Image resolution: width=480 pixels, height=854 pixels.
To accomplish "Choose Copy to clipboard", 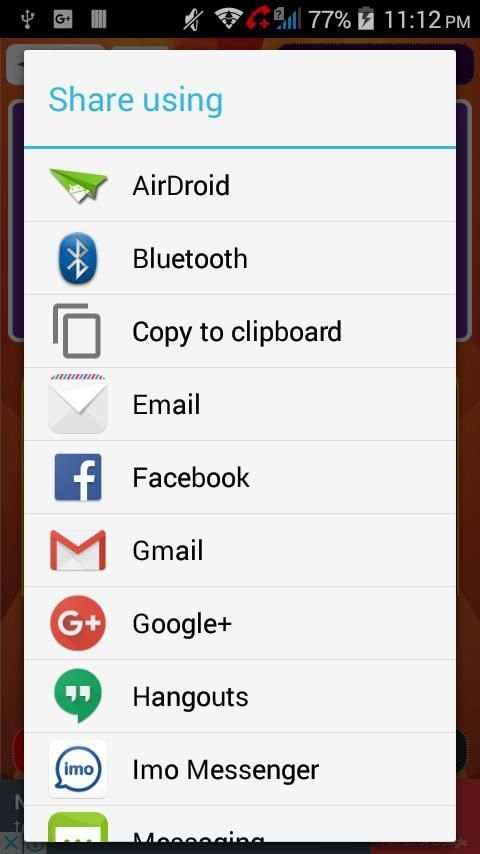I will pos(240,331).
